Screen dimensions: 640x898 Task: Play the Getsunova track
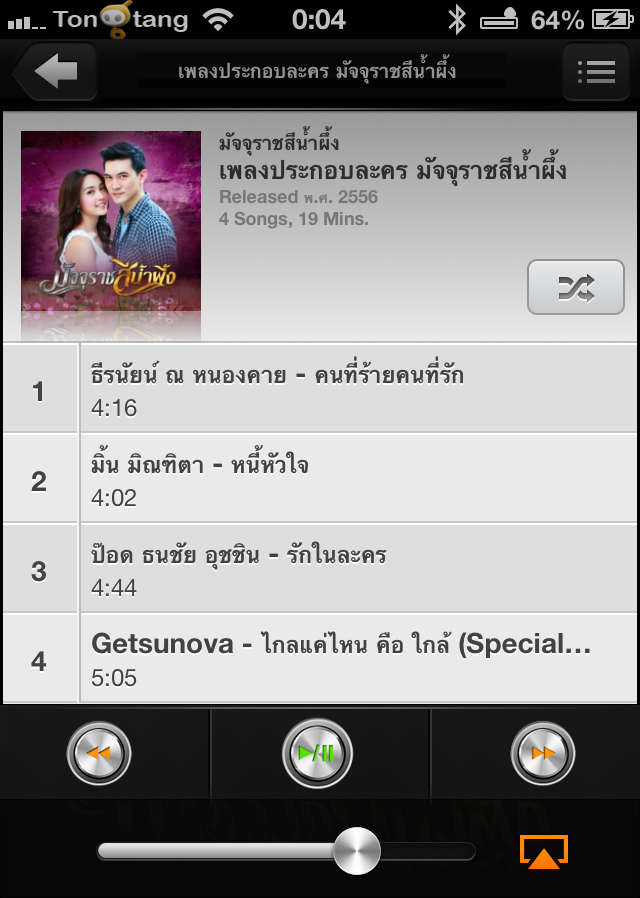point(320,658)
